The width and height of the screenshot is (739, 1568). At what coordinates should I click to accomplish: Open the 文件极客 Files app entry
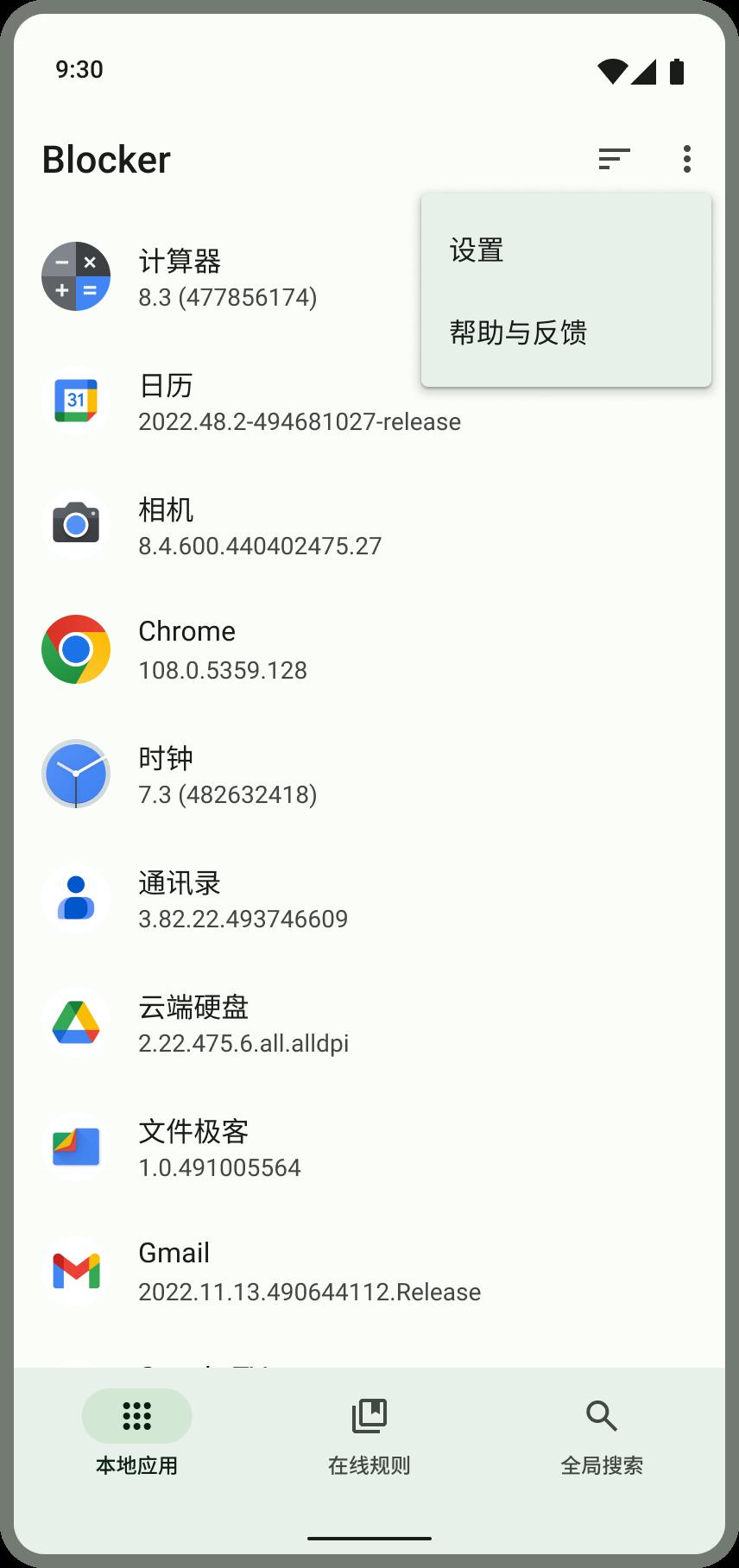point(219,1147)
